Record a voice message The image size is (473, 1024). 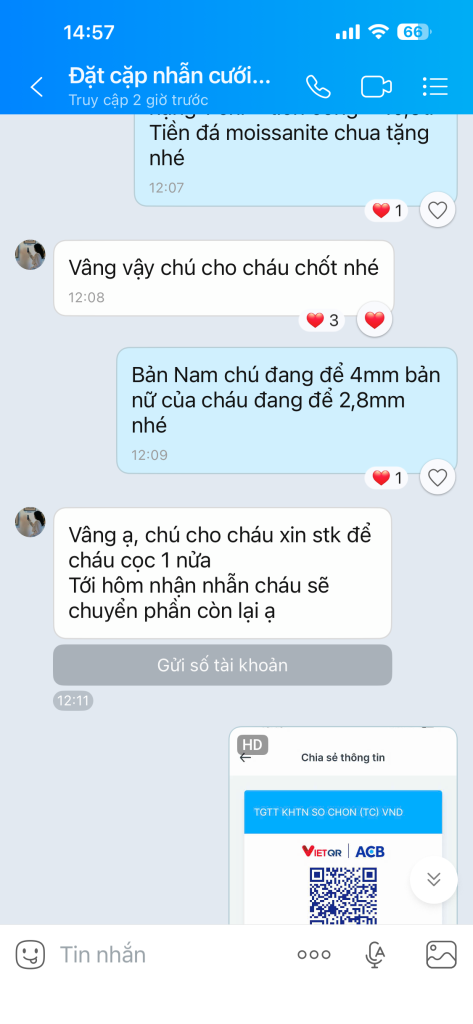374,955
